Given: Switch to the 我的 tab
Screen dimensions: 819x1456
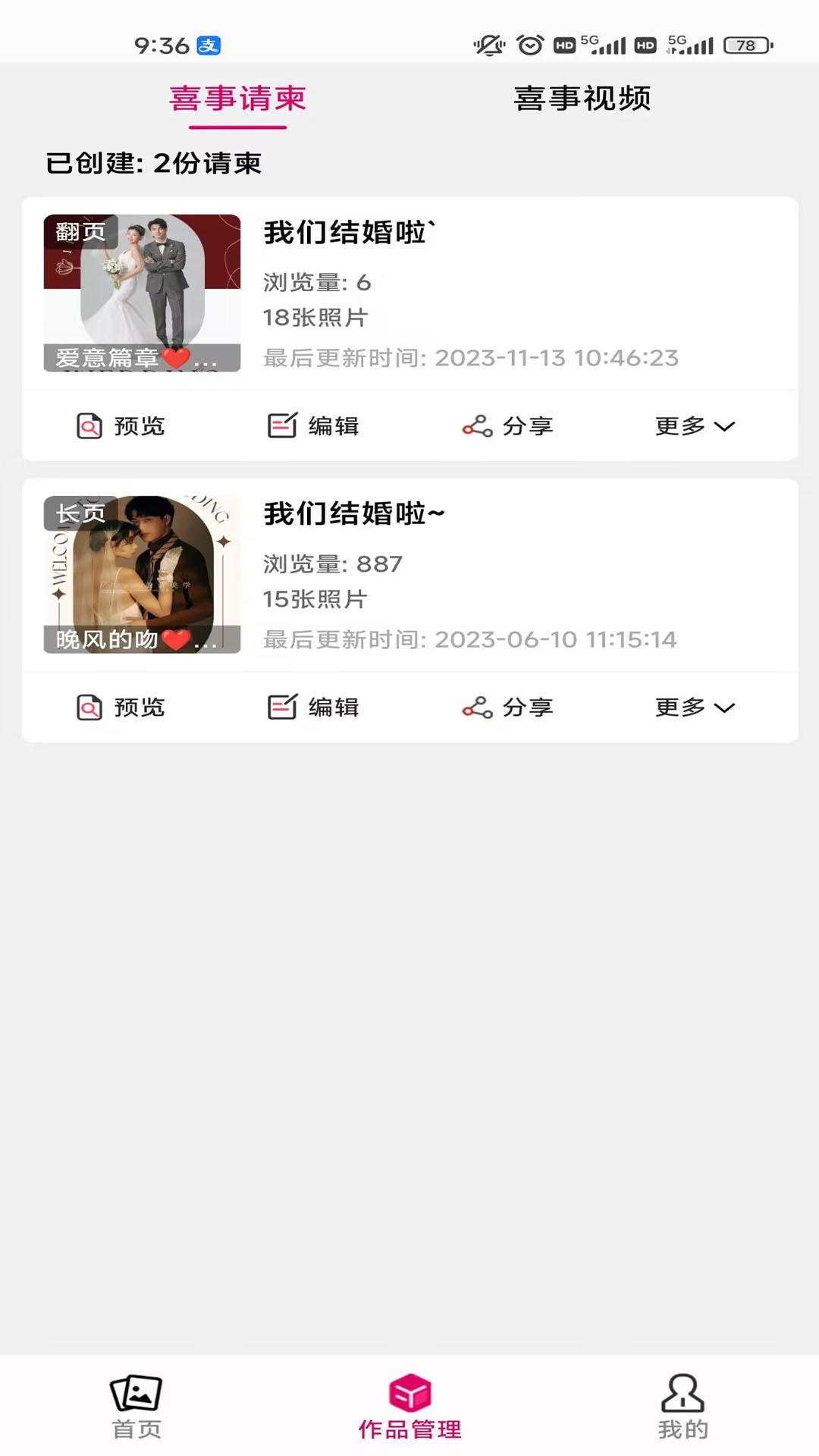Looking at the screenshot, I should click(682, 1407).
